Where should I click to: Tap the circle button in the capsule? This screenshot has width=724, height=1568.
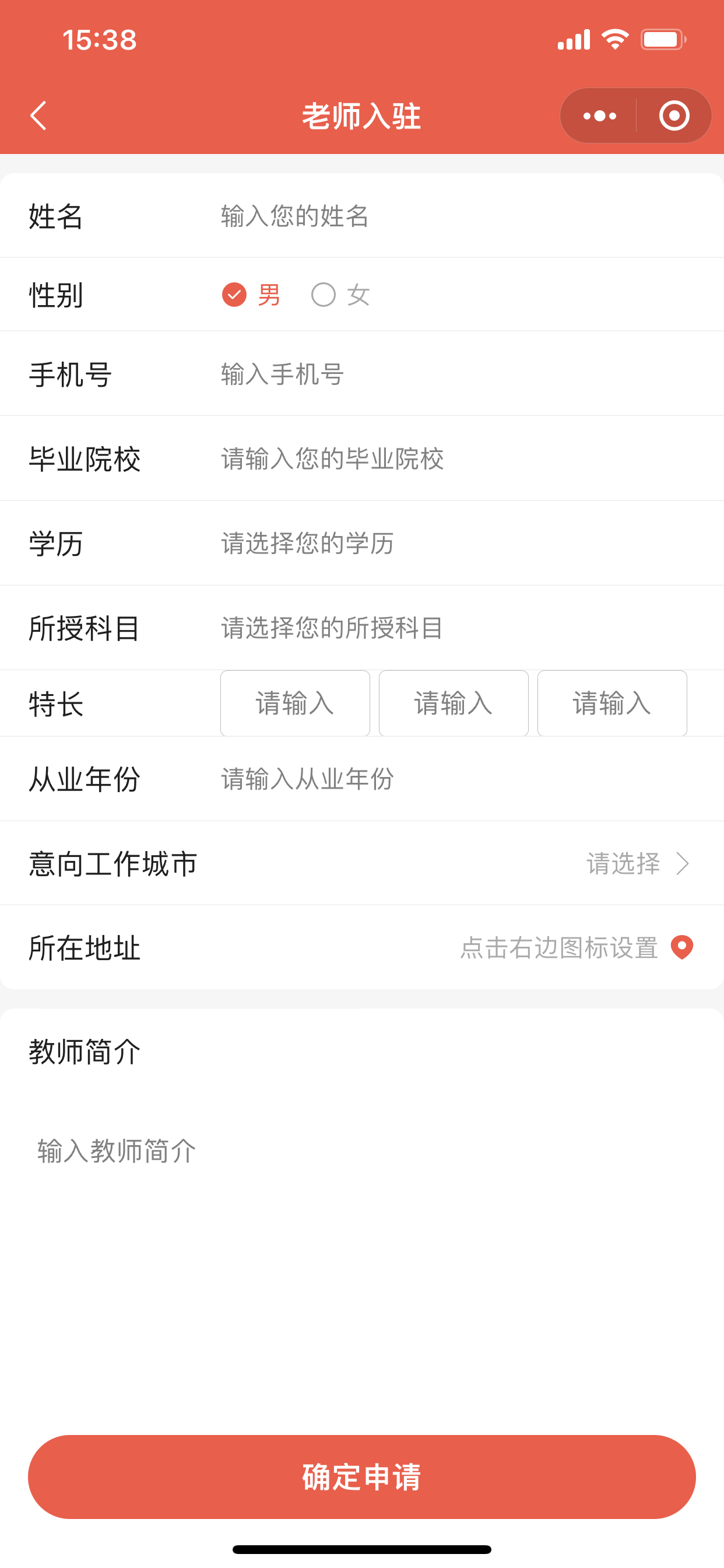tap(674, 115)
